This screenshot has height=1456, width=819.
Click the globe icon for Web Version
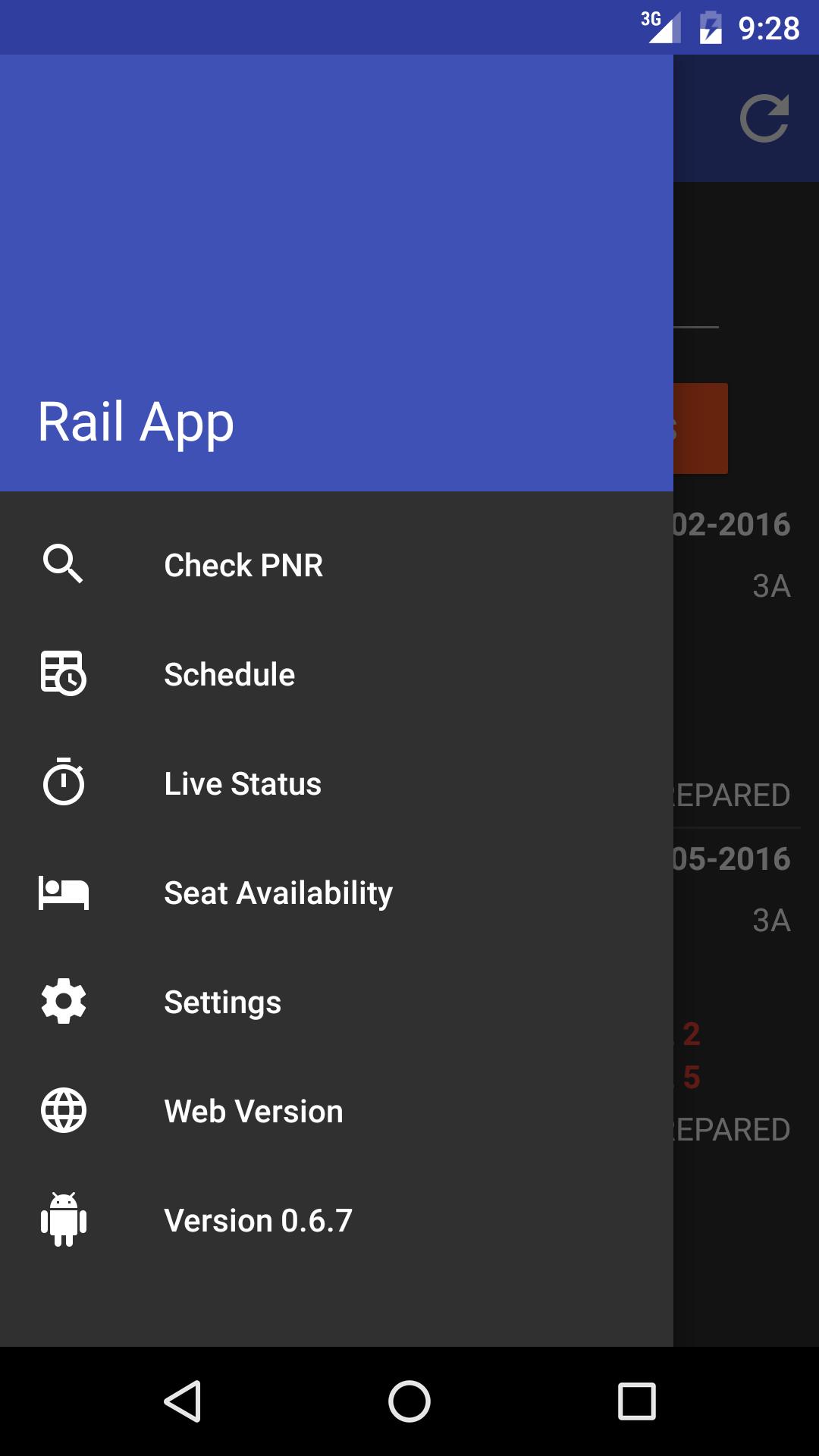click(x=64, y=1110)
